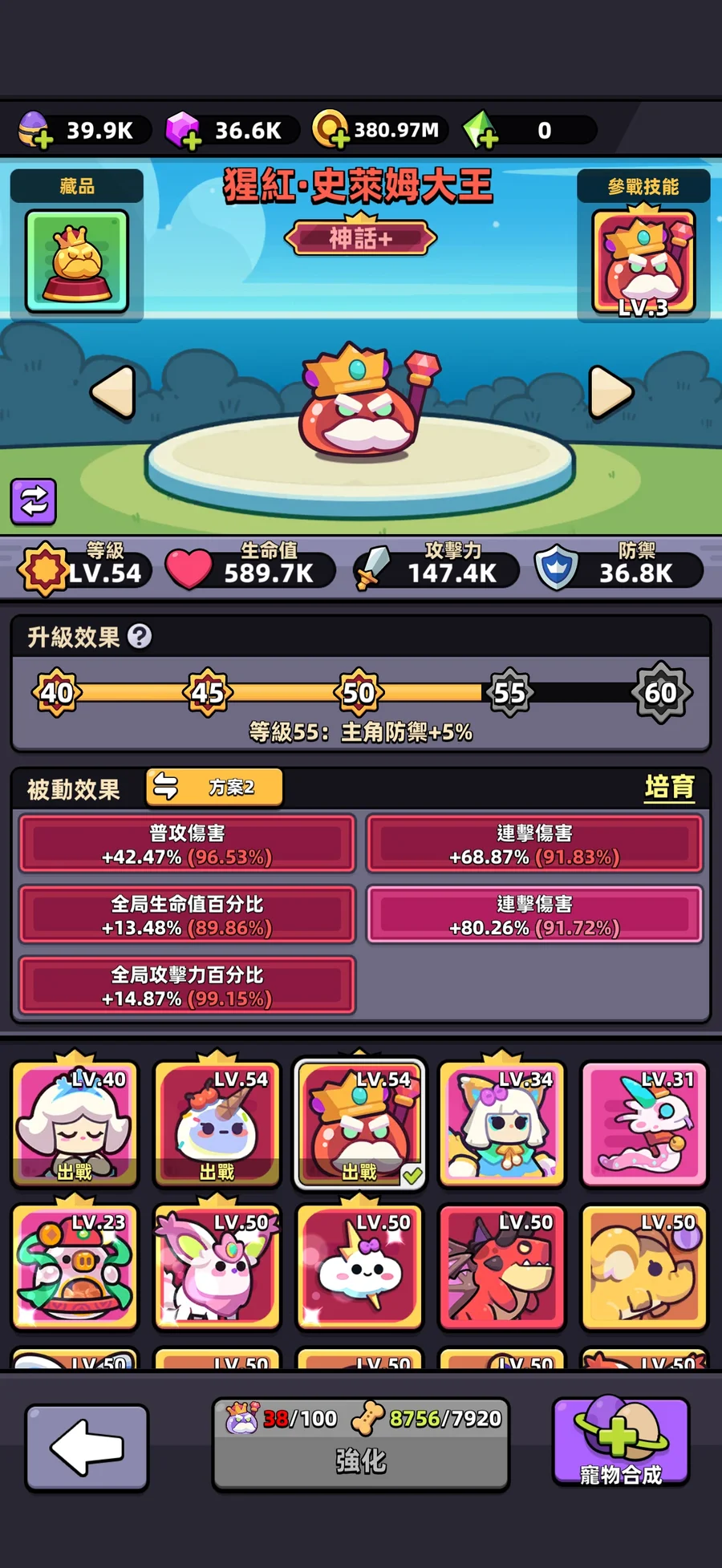Select the LV.54 ice cream pet
Viewport: 722px width, 1568px height.
tap(217, 1124)
